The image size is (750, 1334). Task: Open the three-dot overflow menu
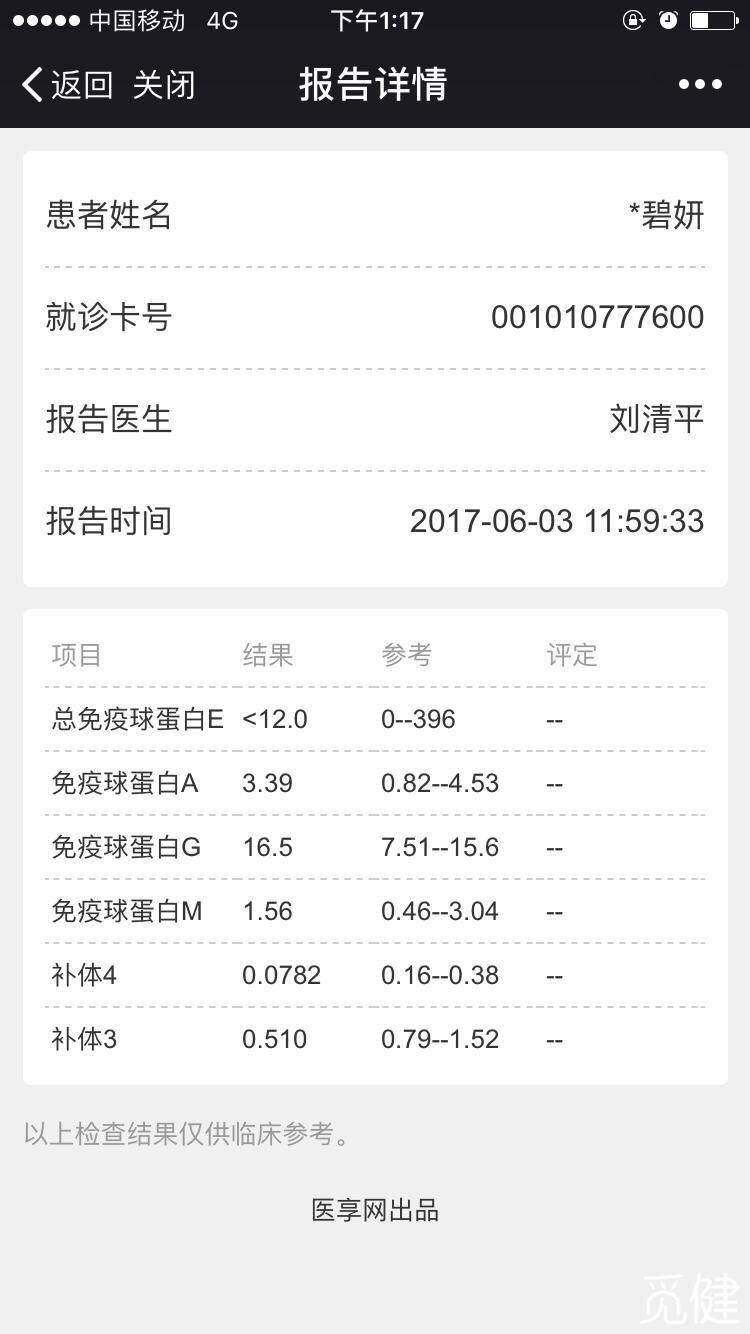point(700,85)
